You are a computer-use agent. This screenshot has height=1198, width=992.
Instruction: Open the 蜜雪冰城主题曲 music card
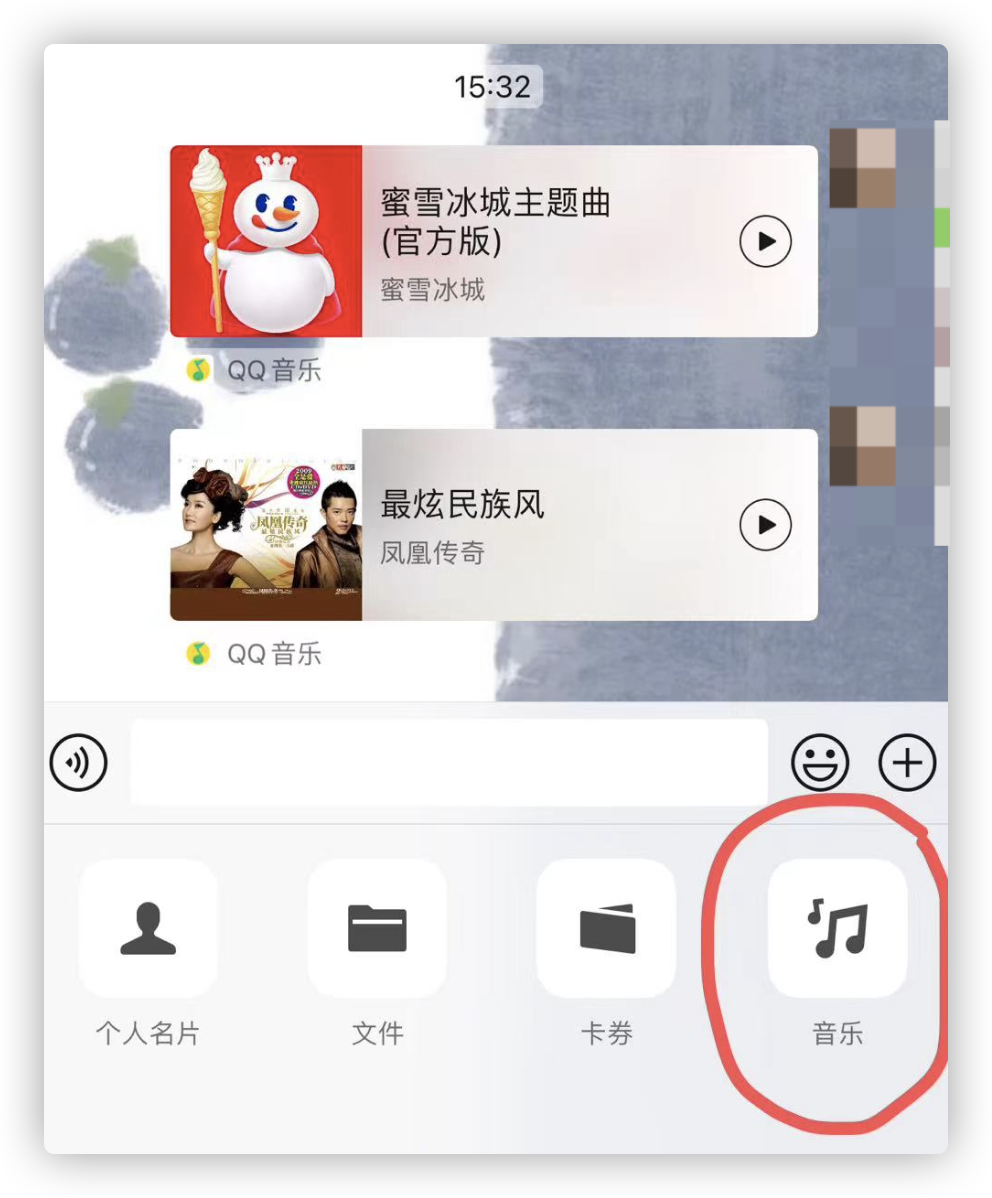coord(520,241)
